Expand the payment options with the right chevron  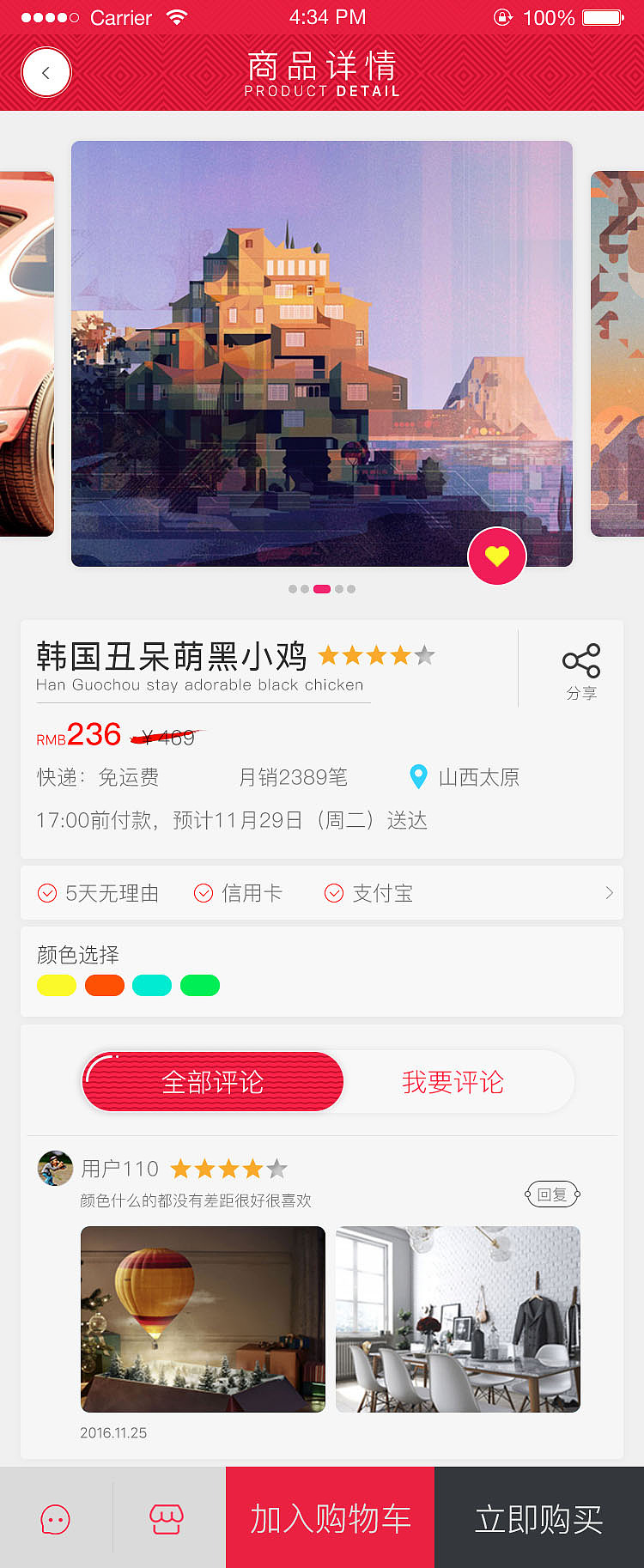pos(609,893)
